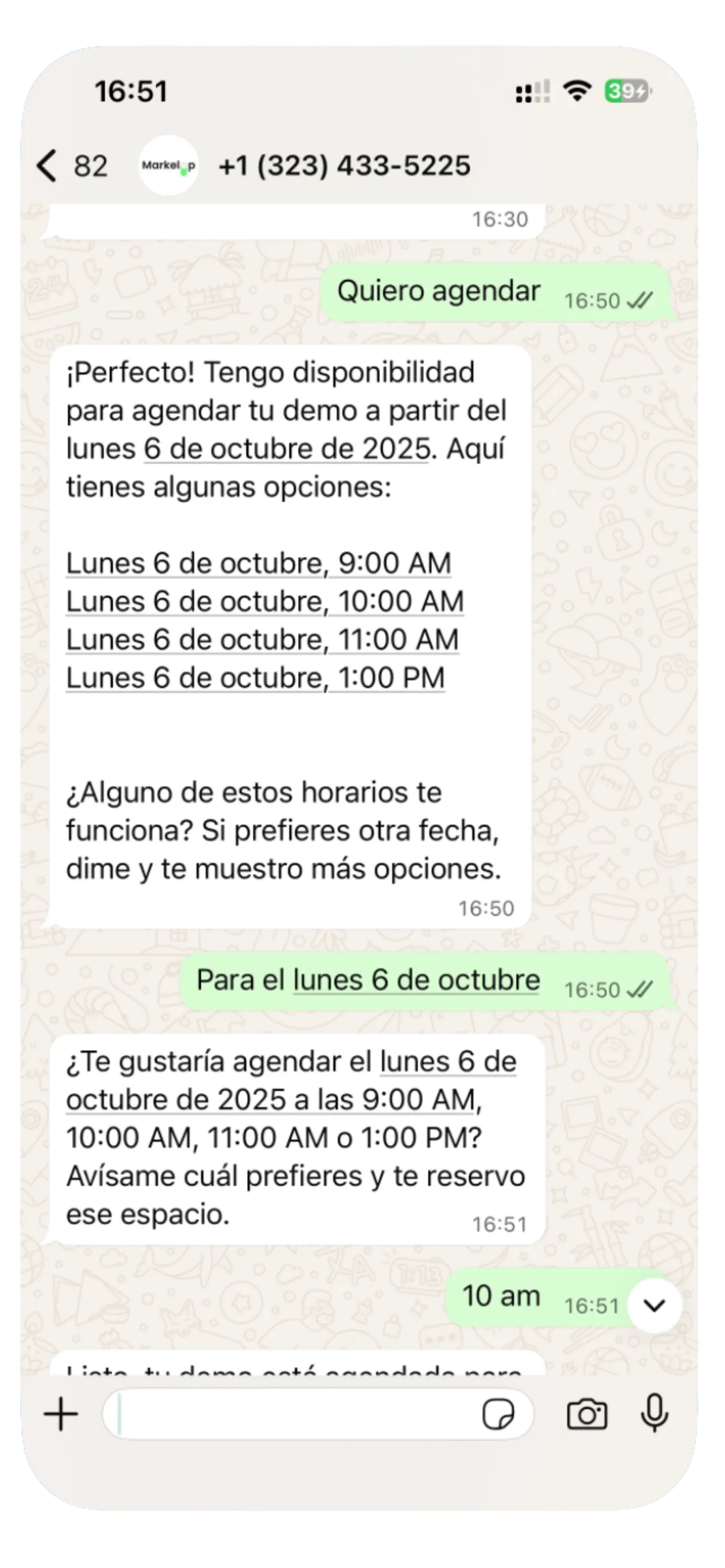
Task: Open the plus attachment menu
Action: point(61,1414)
